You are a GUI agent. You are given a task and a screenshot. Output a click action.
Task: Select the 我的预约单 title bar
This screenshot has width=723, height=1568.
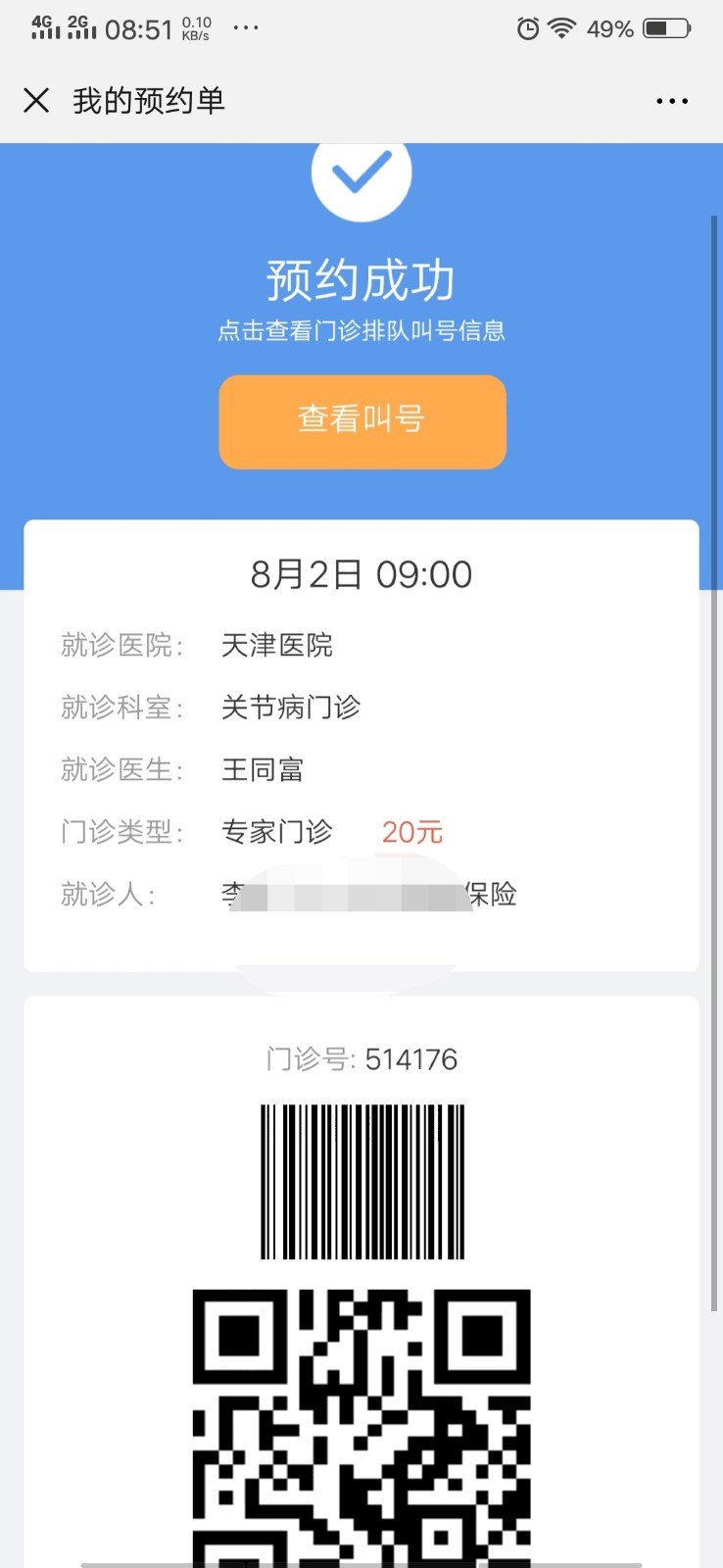[x=149, y=100]
